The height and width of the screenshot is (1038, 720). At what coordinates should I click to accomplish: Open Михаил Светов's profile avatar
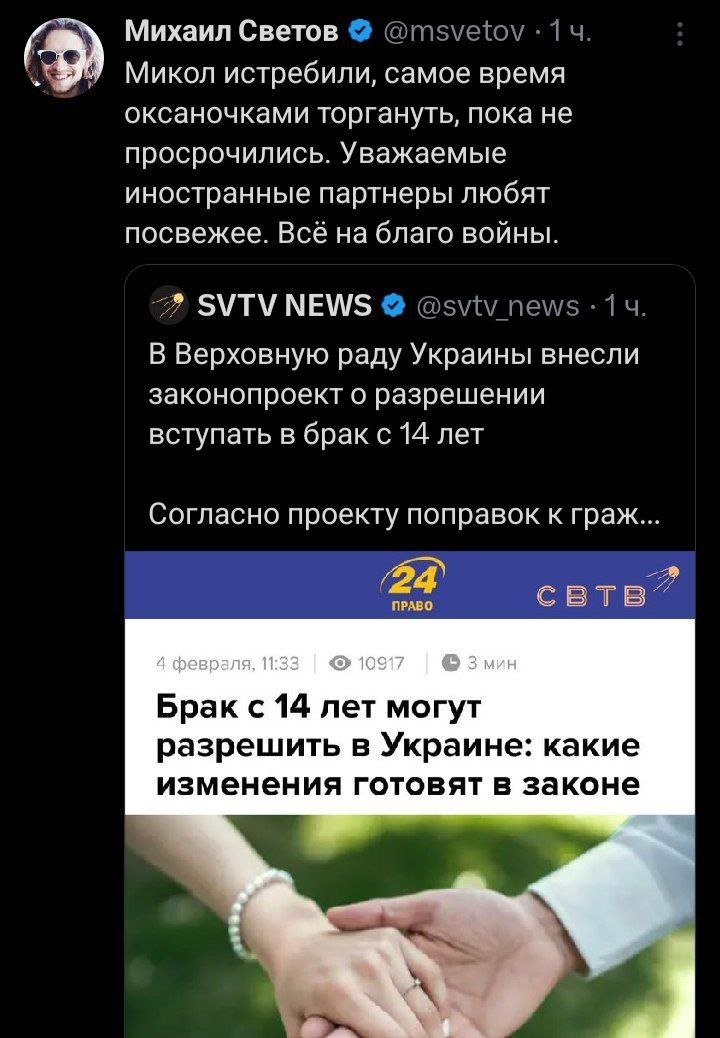(x=61, y=56)
